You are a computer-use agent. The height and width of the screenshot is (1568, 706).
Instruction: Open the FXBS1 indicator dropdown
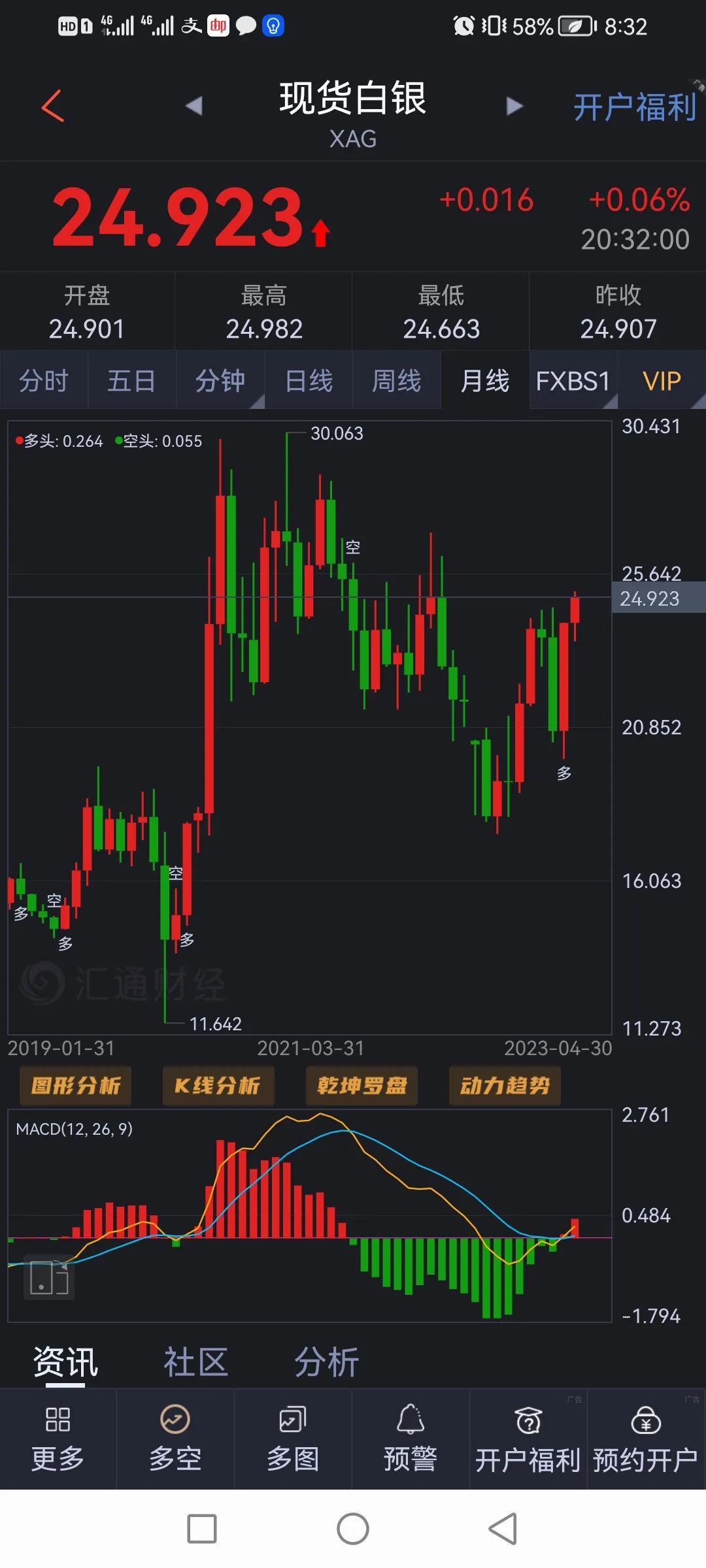tap(573, 380)
